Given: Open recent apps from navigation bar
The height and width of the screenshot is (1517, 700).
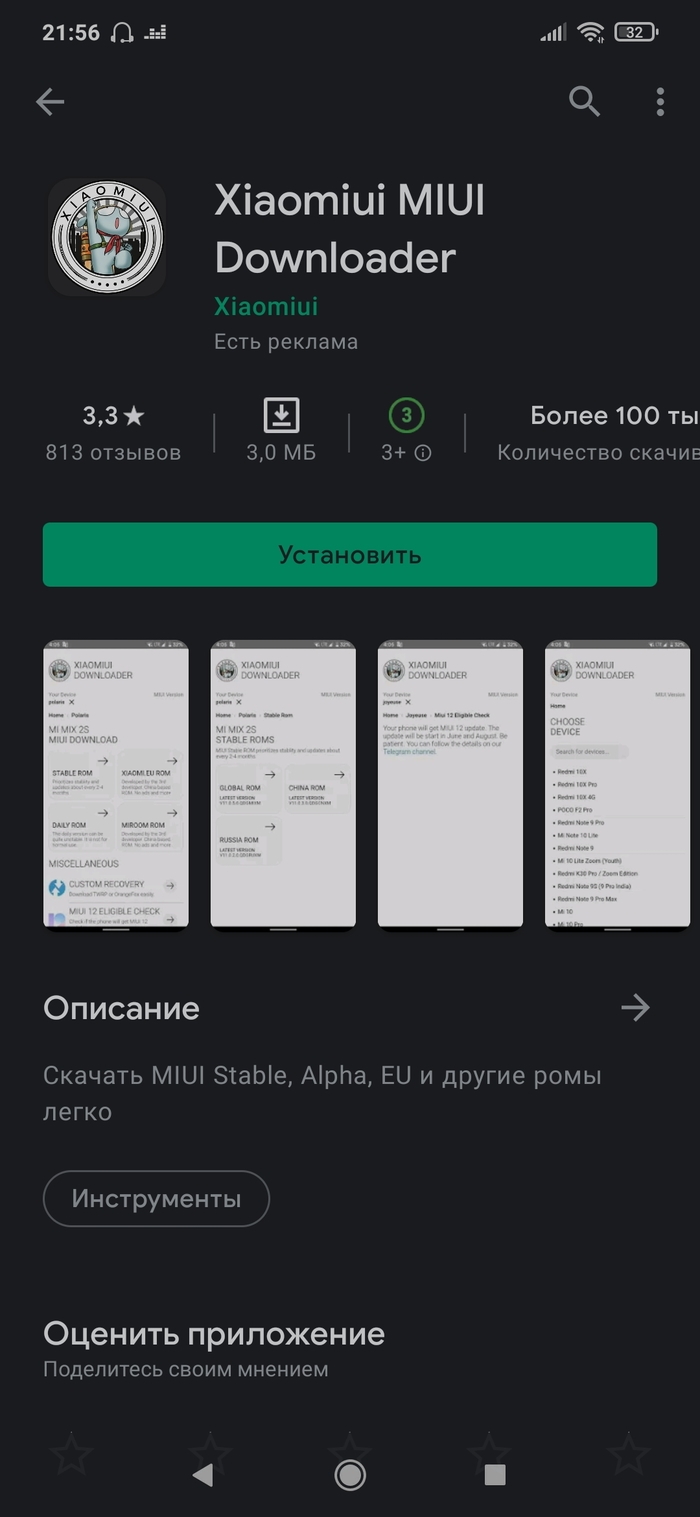Looking at the screenshot, I should pos(495,1474).
